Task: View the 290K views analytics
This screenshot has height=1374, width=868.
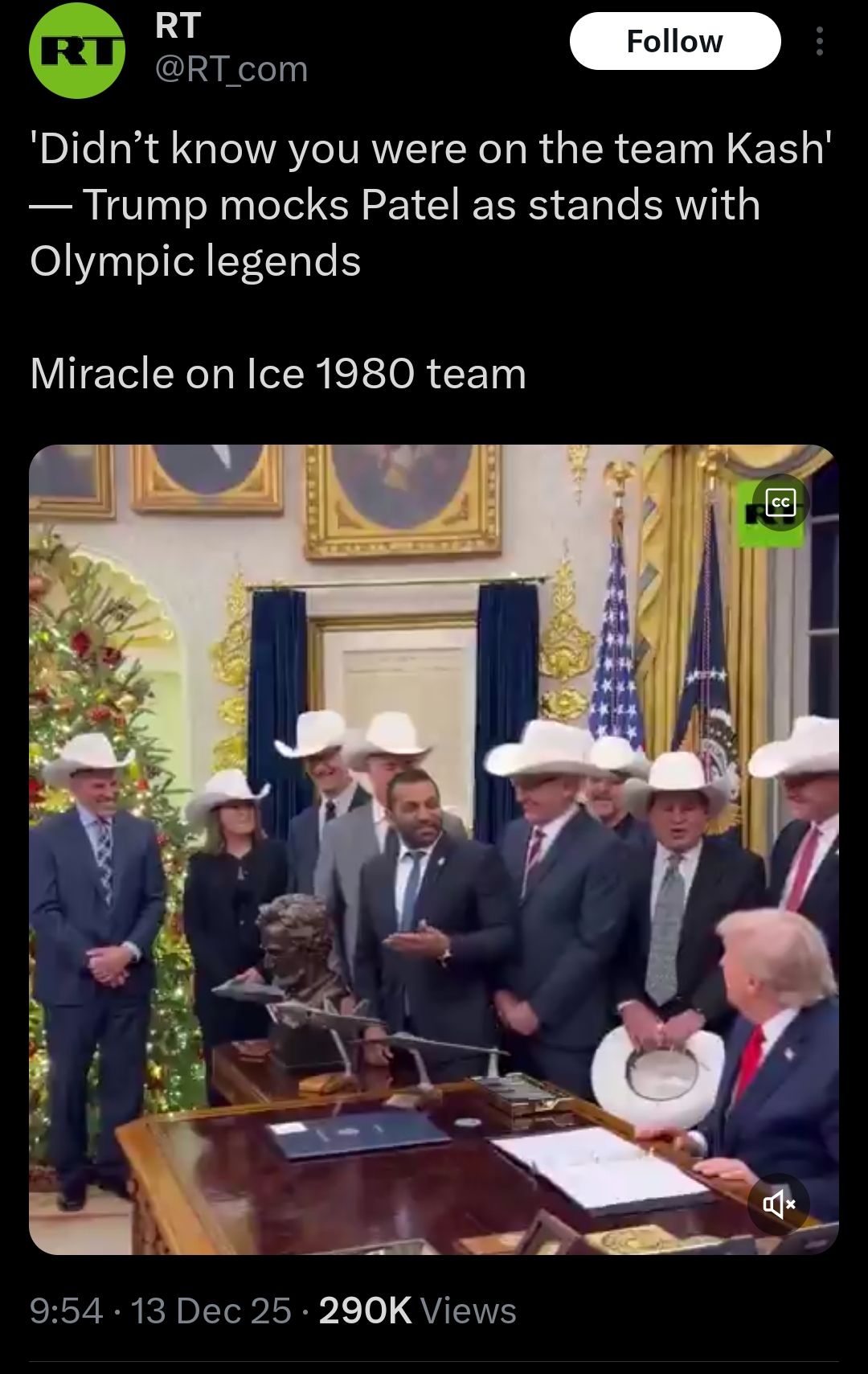Action: [417, 1311]
